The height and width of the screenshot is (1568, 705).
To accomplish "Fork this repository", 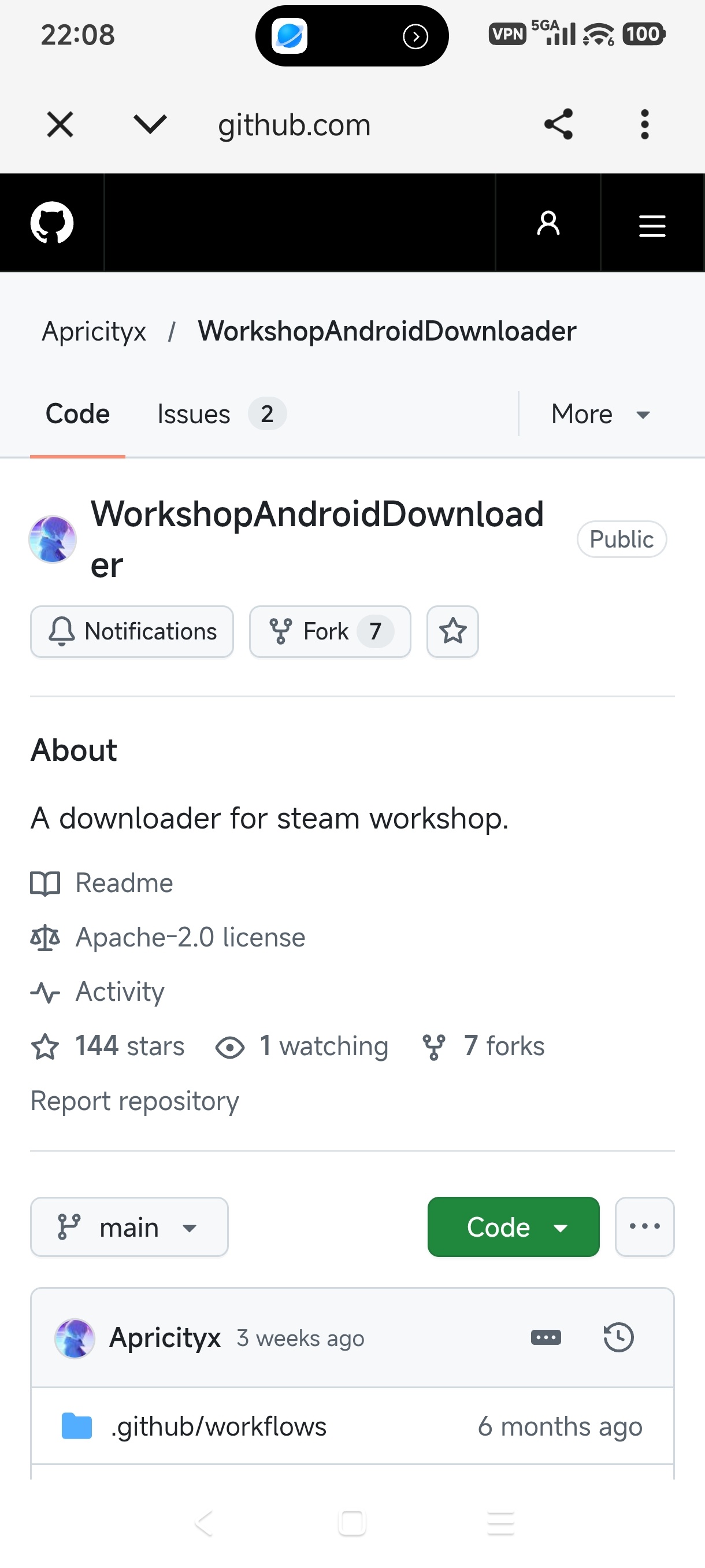I will 330,632.
